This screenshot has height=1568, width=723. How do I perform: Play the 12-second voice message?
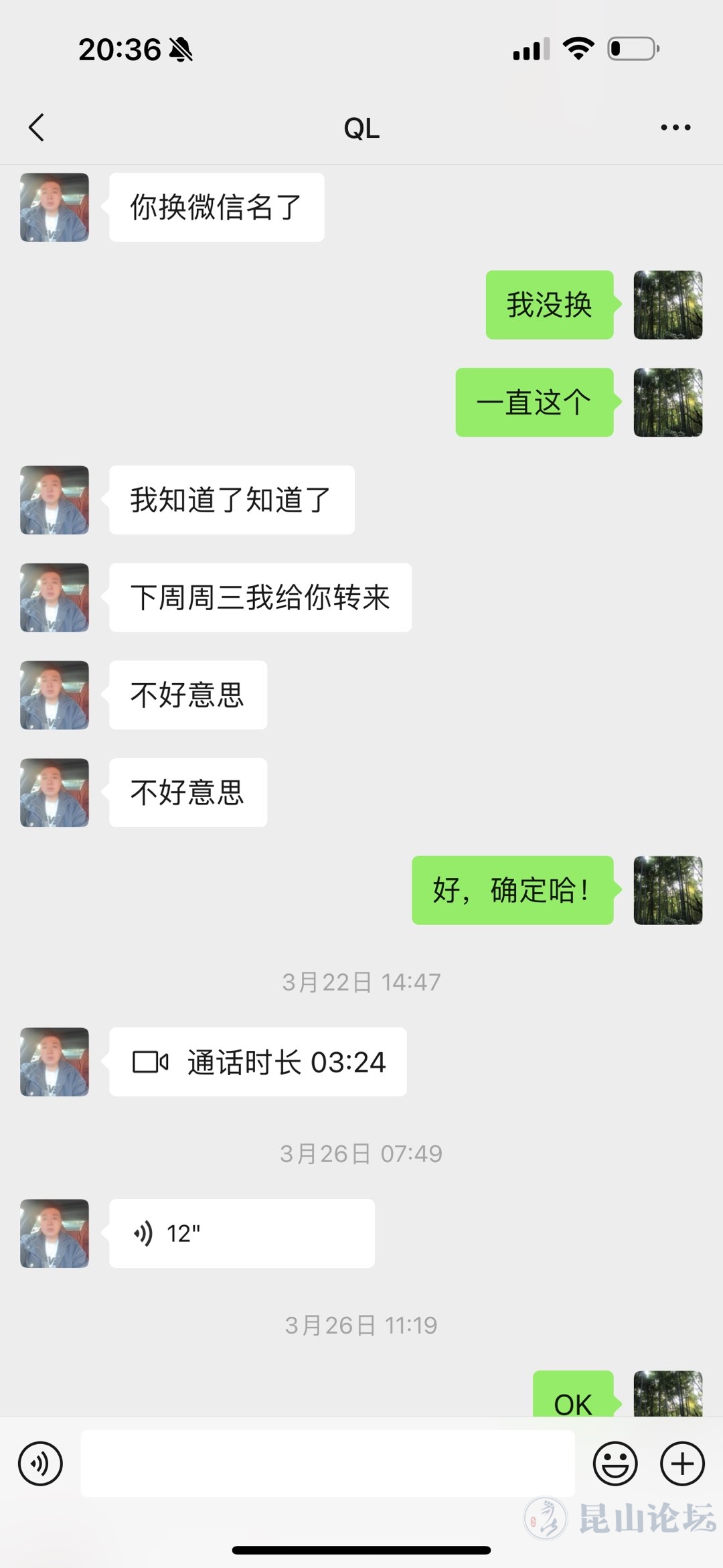pos(241,1233)
